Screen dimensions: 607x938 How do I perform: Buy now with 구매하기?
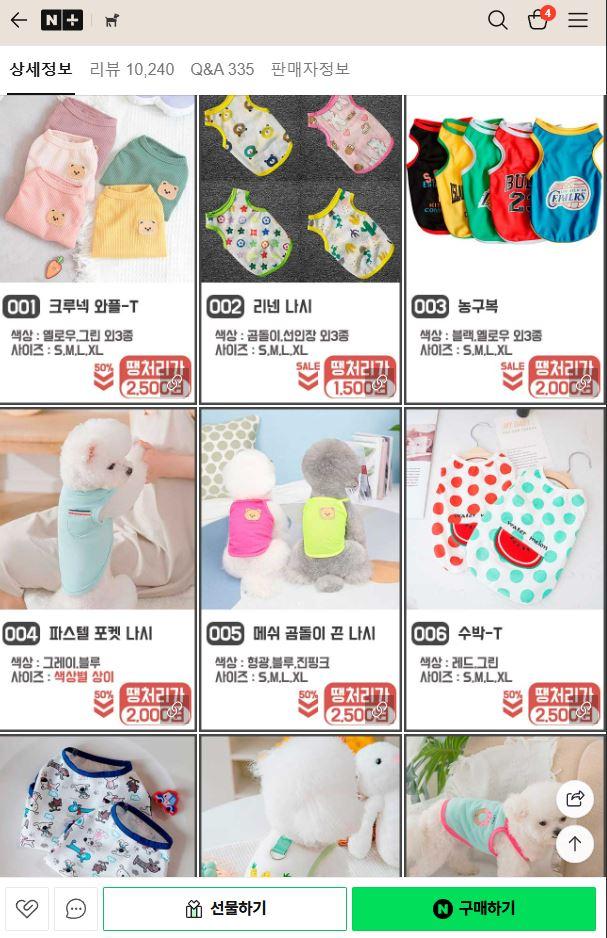tap(474, 909)
